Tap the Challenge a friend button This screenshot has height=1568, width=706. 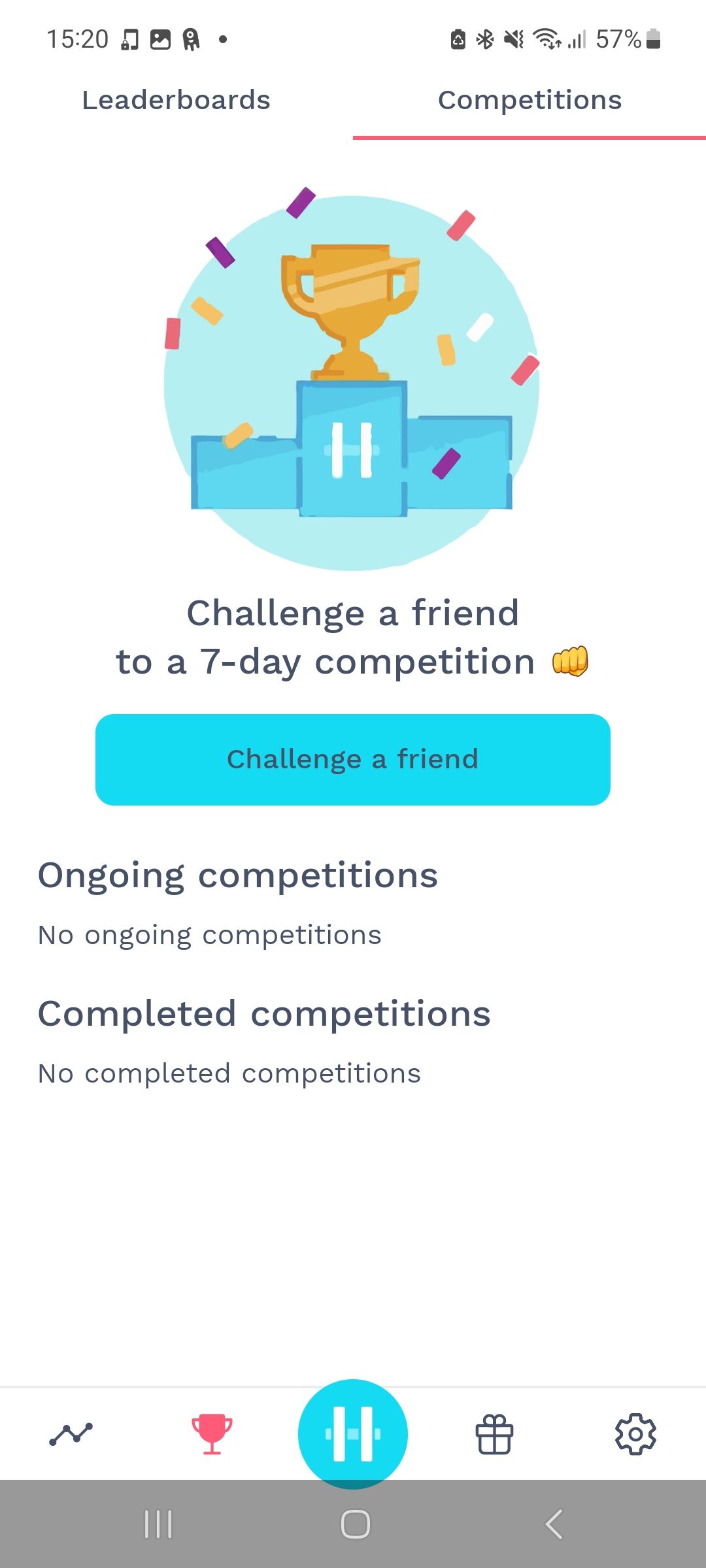pos(353,759)
